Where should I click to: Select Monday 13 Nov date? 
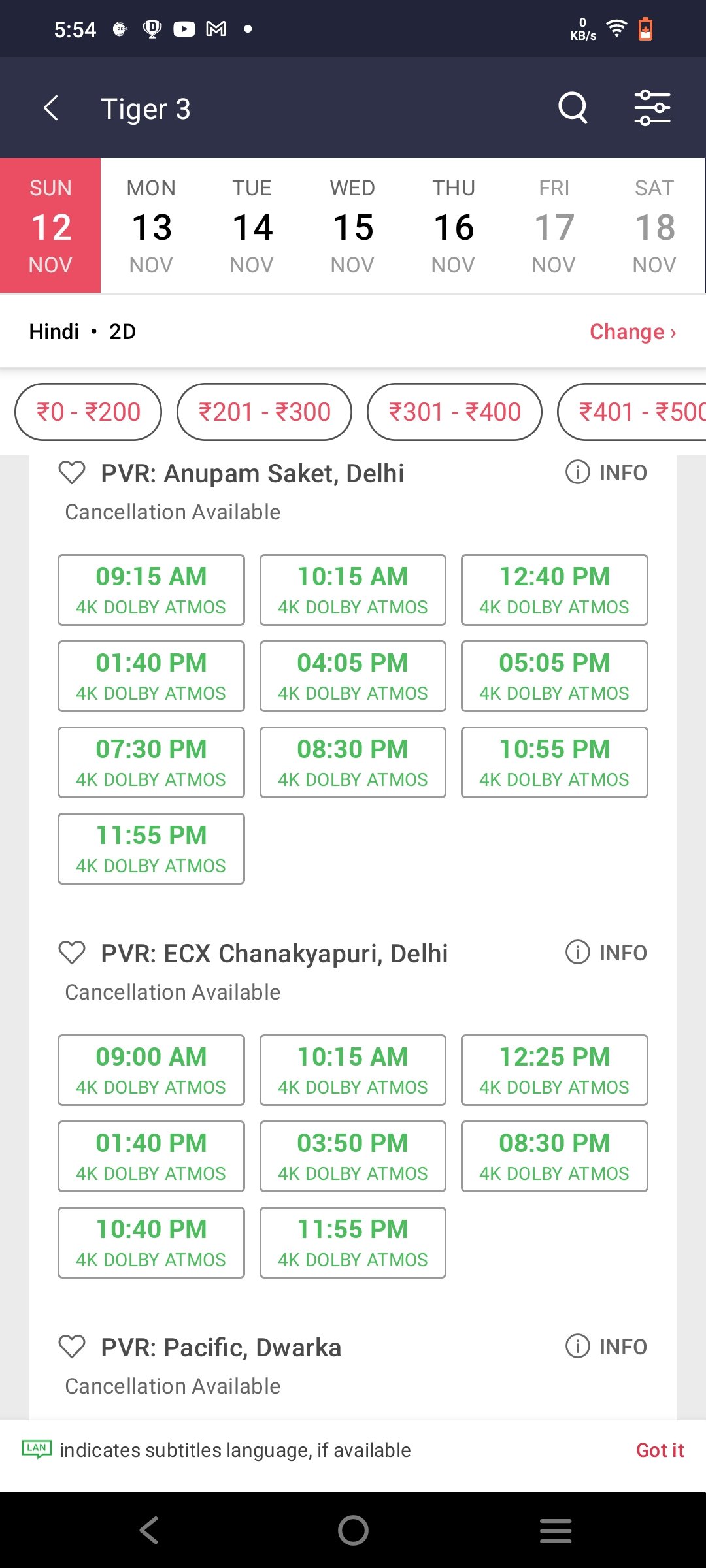tap(151, 226)
